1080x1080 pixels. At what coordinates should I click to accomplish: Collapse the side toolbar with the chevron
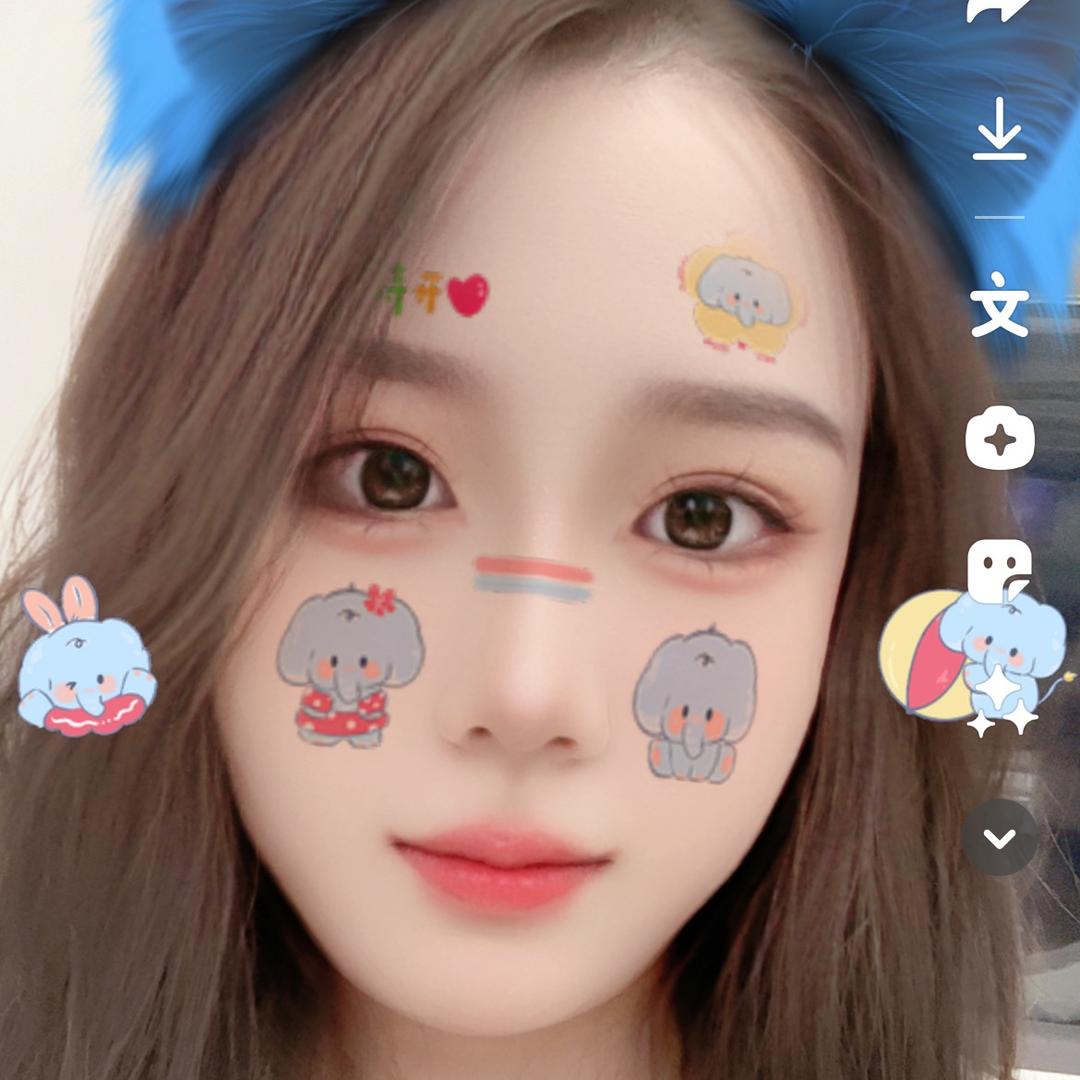pos(999,838)
